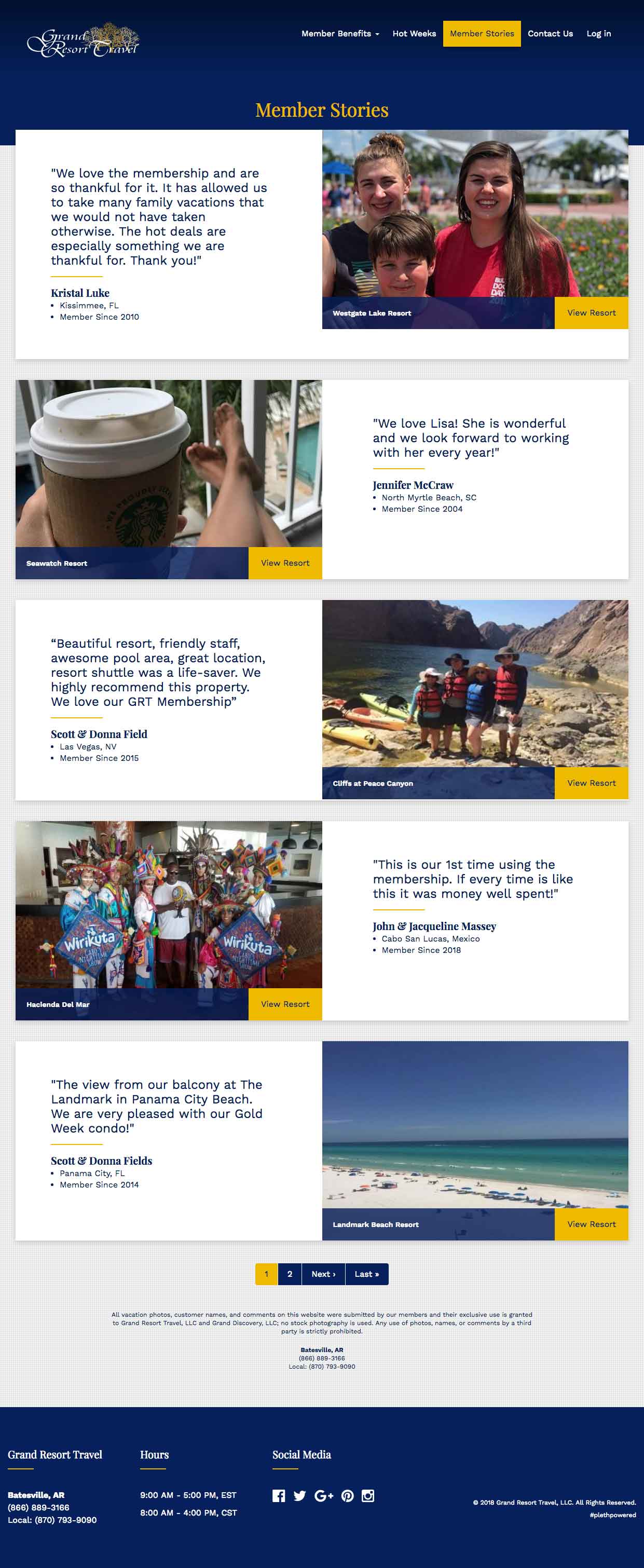
Task: View Resort for Hacienda Del Mar
Action: point(285,1004)
